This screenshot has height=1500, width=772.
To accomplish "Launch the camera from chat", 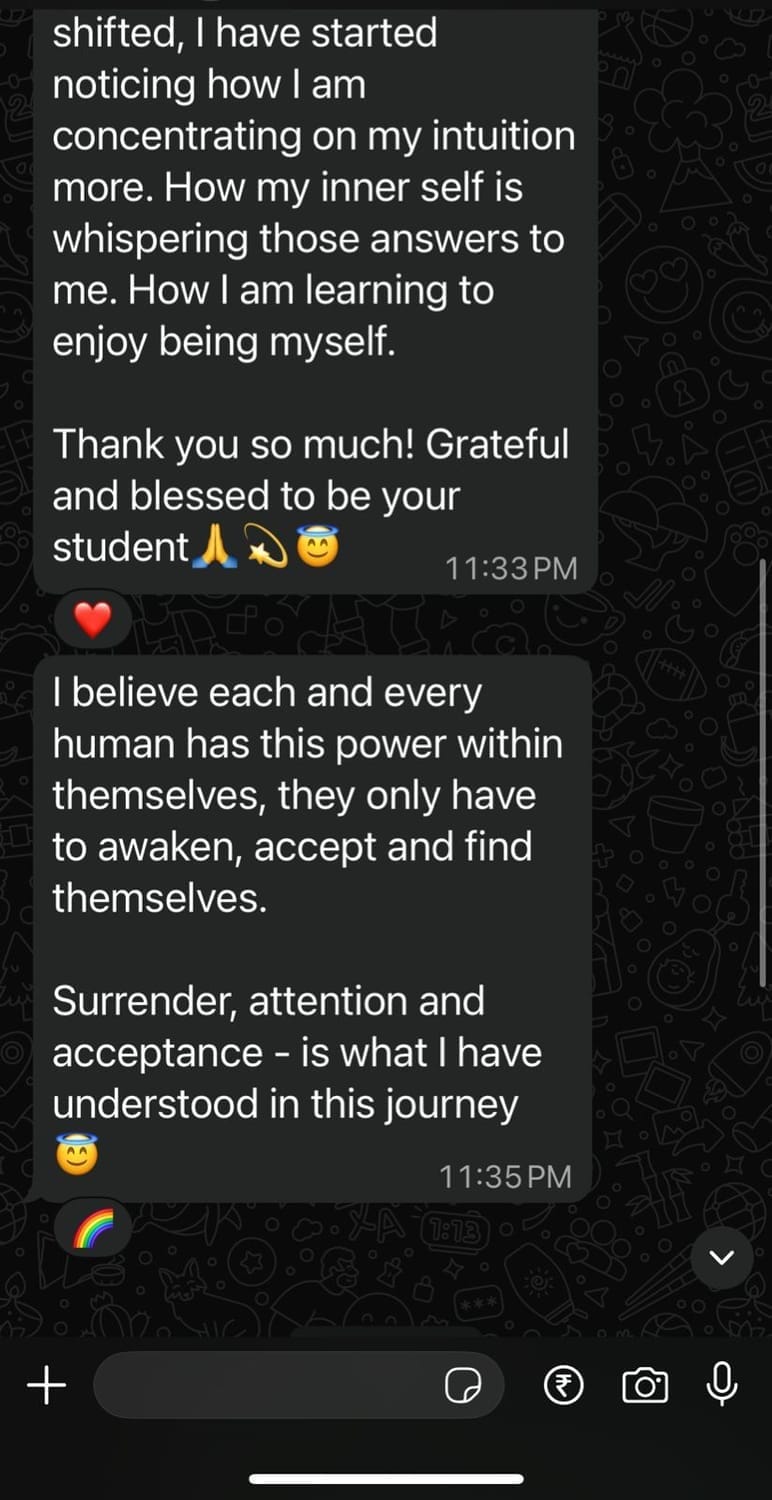I will pos(645,1386).
